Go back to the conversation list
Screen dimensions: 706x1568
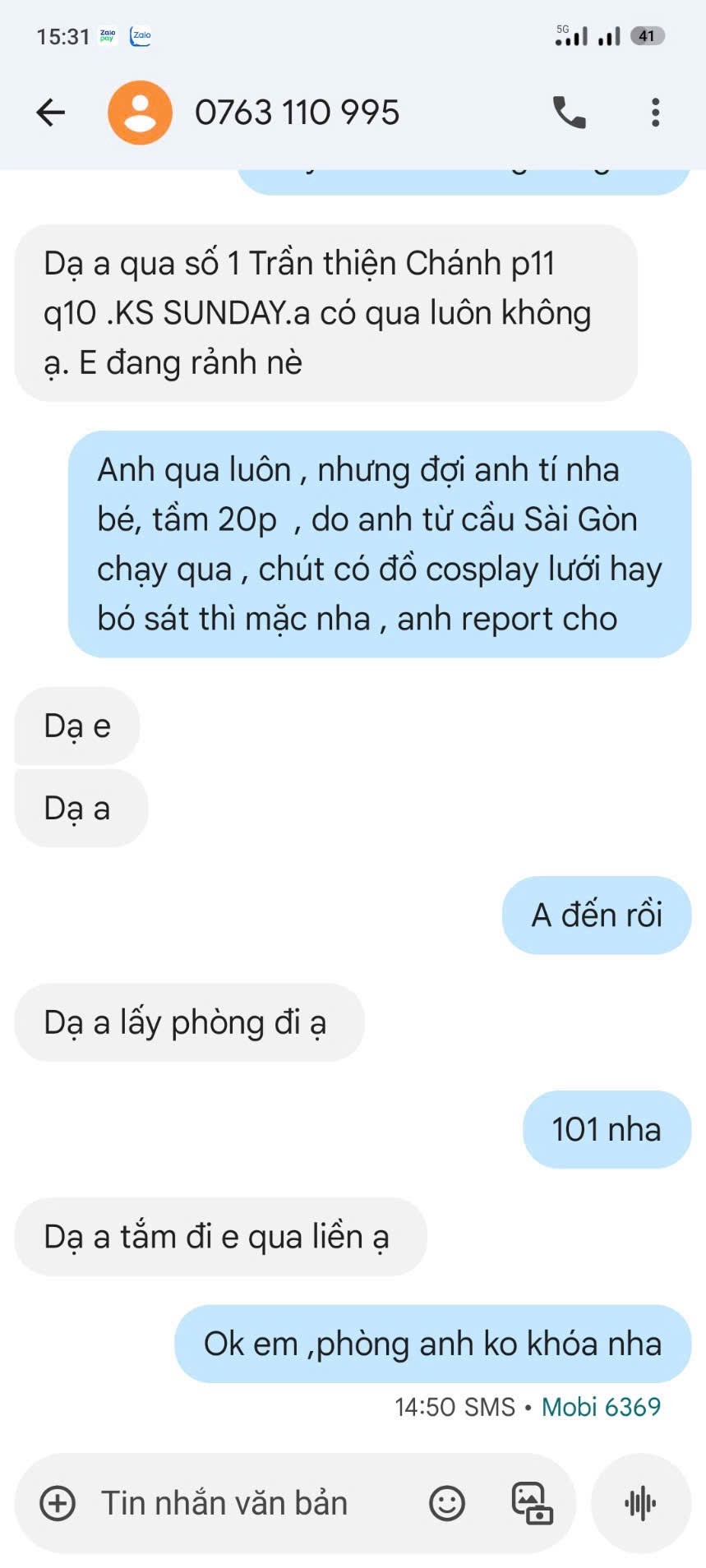coord(50,113)
